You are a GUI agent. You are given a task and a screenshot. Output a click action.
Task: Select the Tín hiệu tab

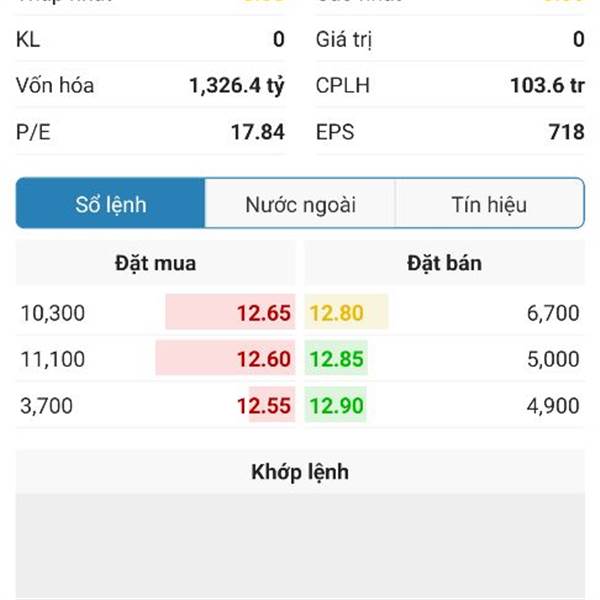[x=489, y=205]
